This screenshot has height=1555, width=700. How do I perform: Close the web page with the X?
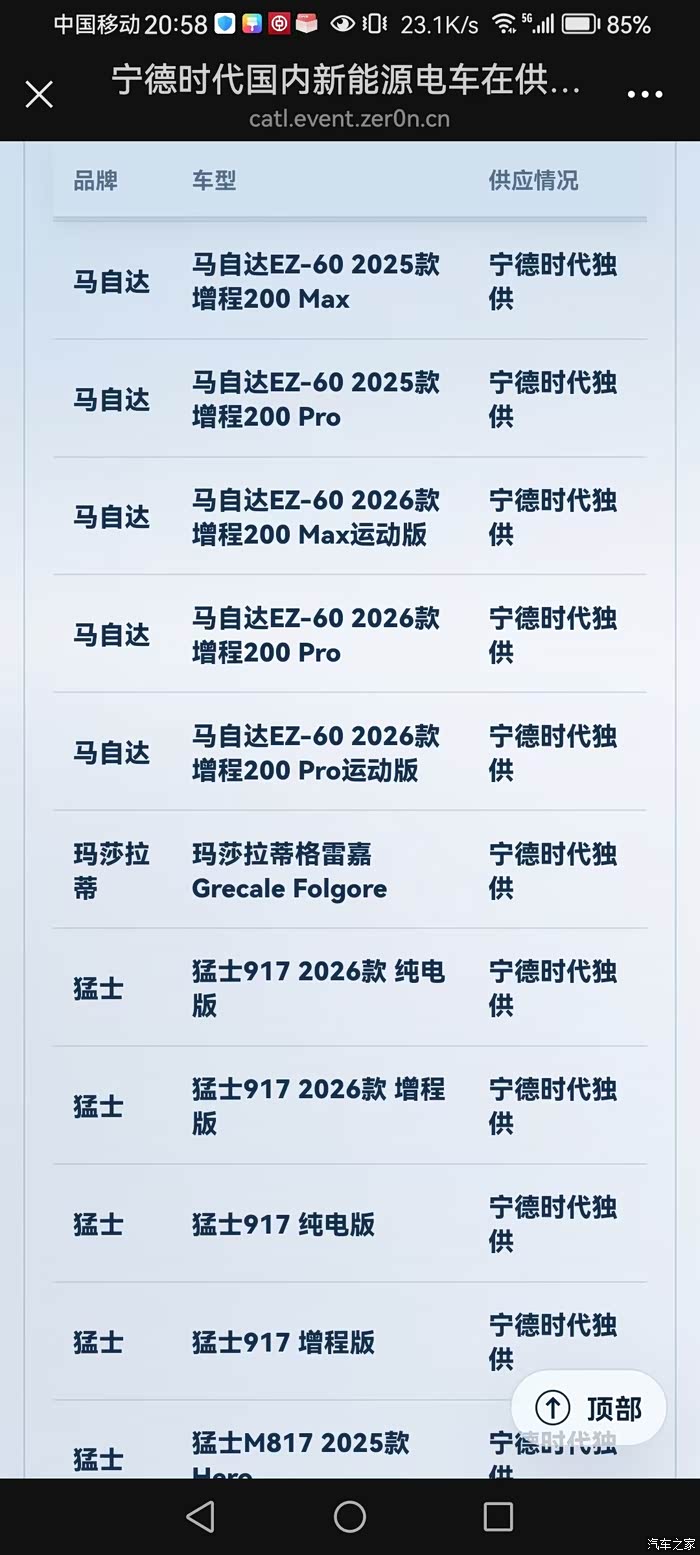click(39, 95)
